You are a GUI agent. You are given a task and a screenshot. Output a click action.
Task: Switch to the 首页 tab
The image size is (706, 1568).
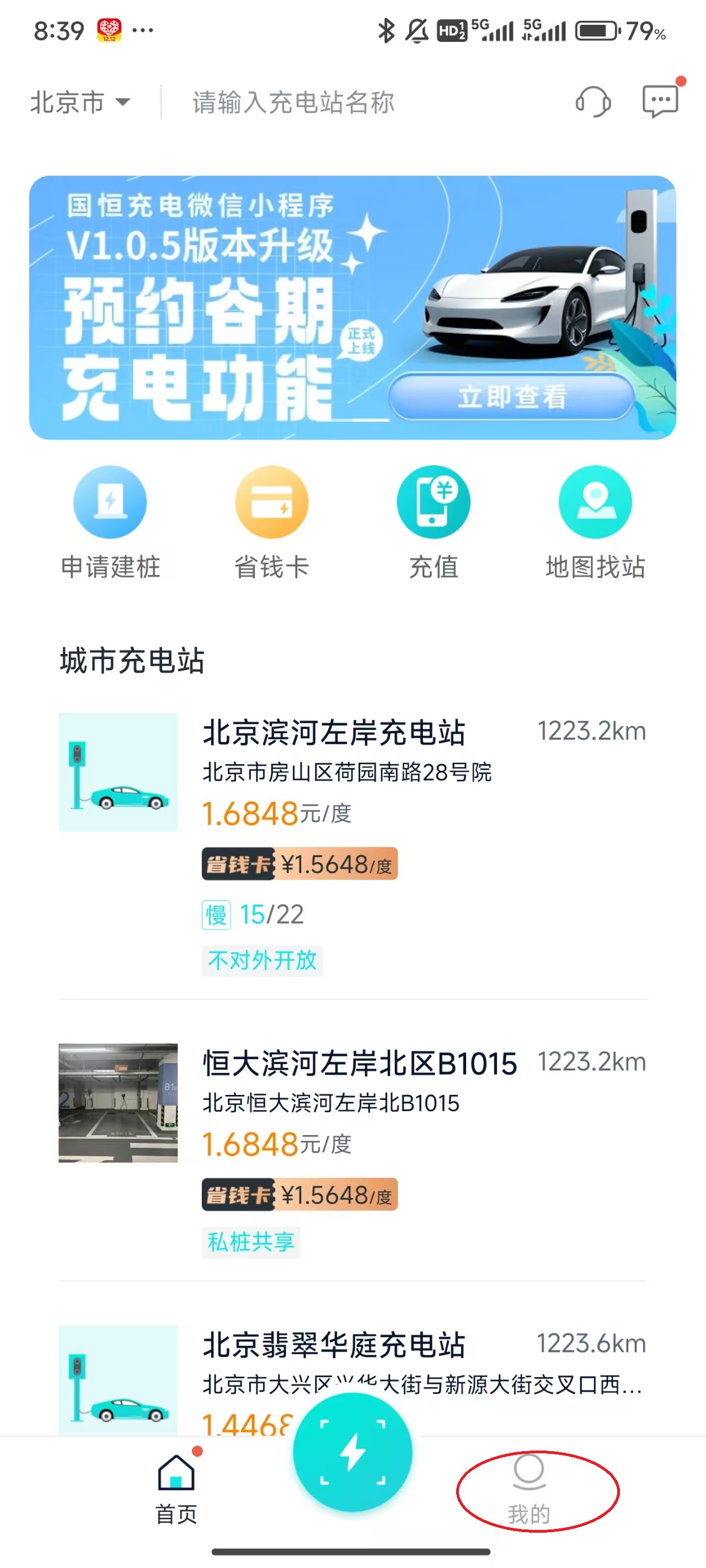coord(176,1489)
